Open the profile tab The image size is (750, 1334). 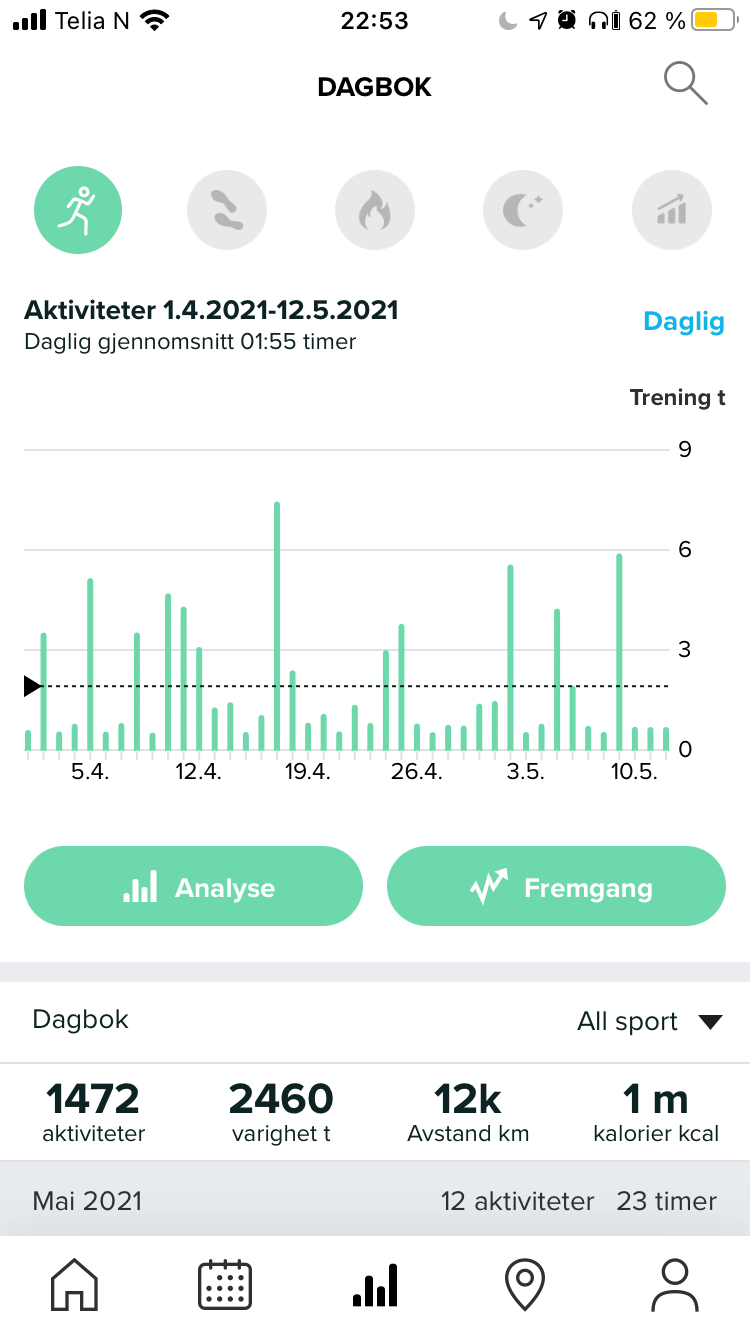coord(675,1286)
